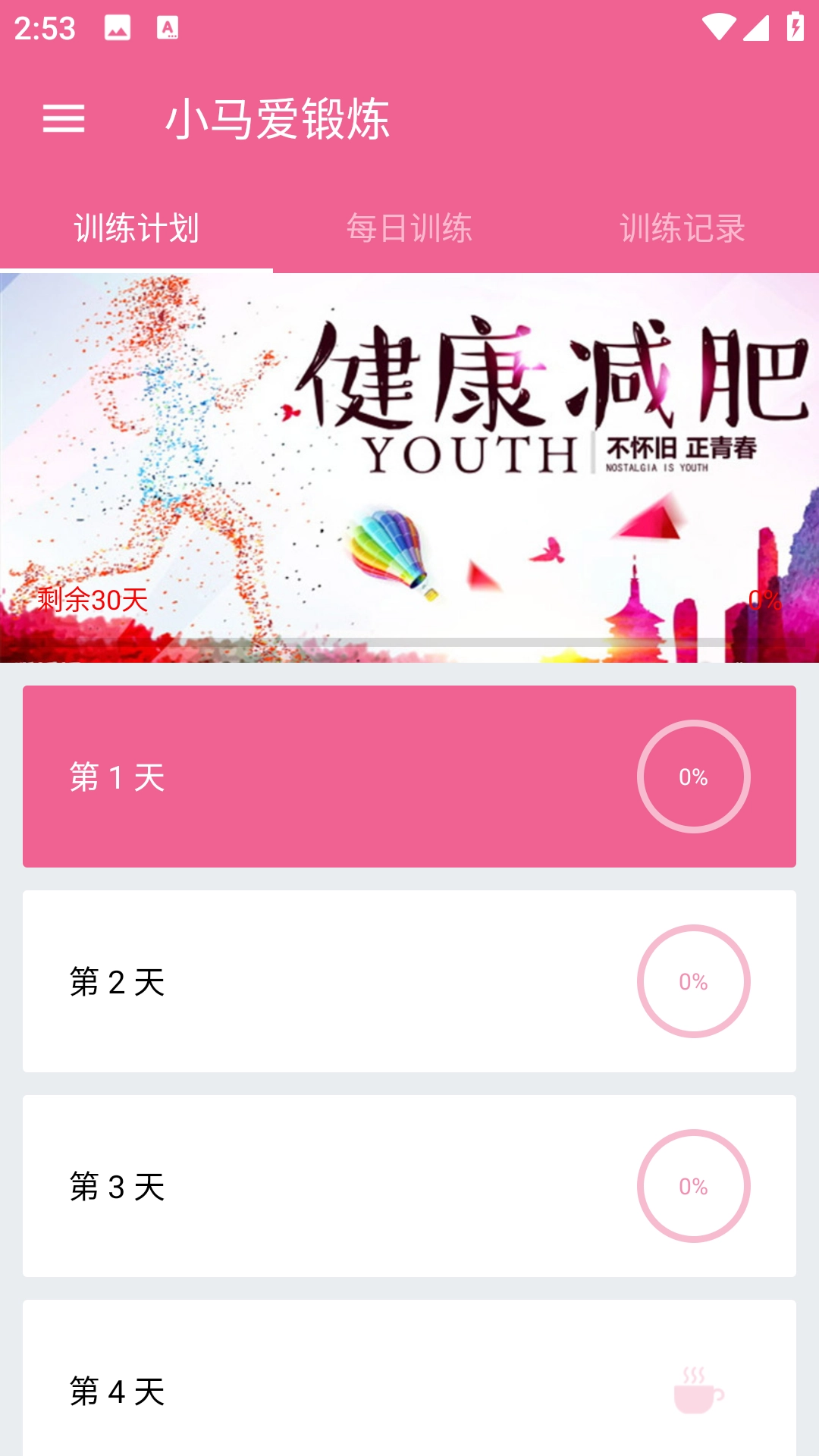Screen dimensions: 819x1456
Task: Open the navigation drawer menu
Action: click(x=64, y=119)
